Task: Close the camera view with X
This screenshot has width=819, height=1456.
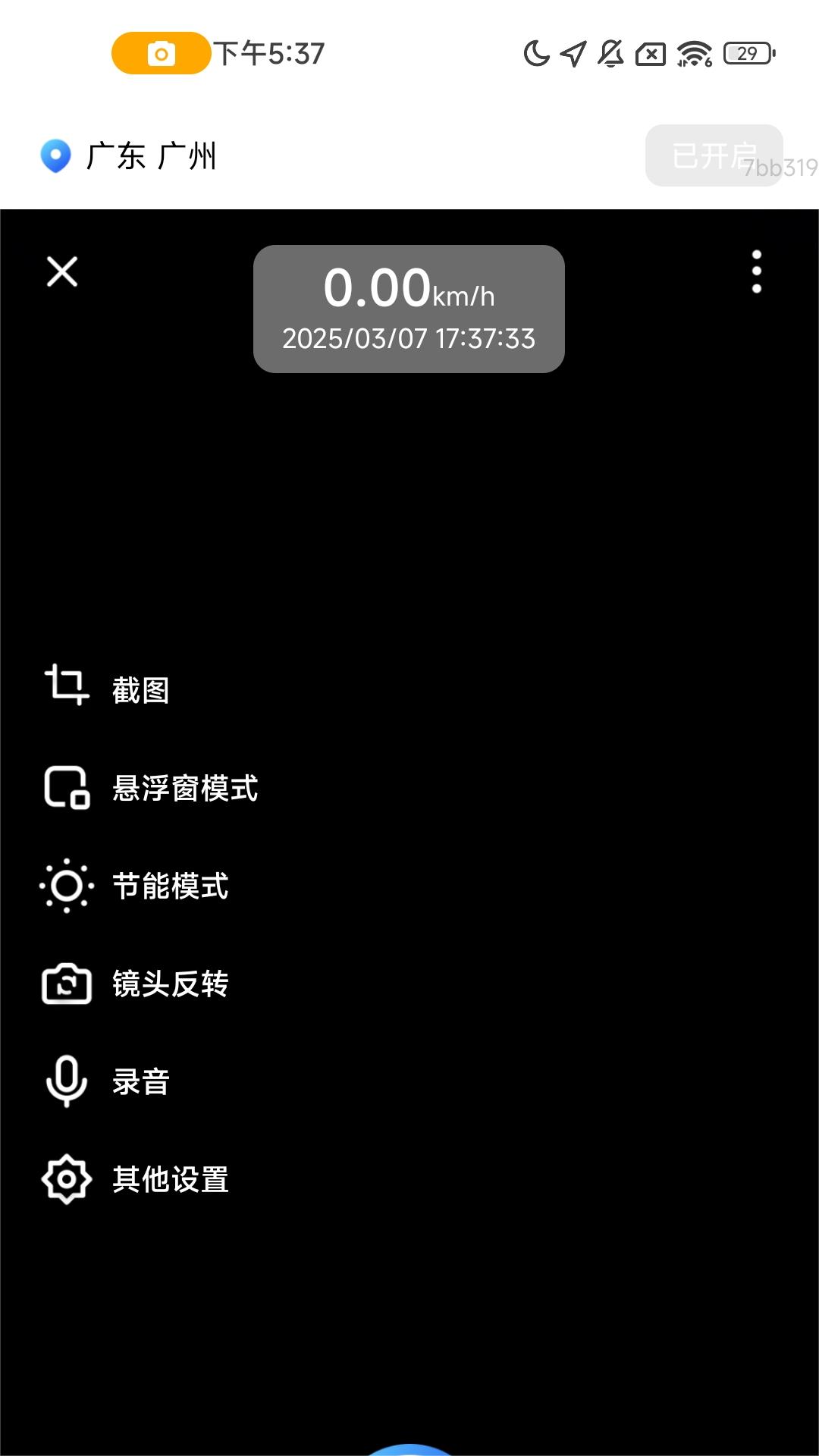Action: pyautogui.click(x=62, y=271)
